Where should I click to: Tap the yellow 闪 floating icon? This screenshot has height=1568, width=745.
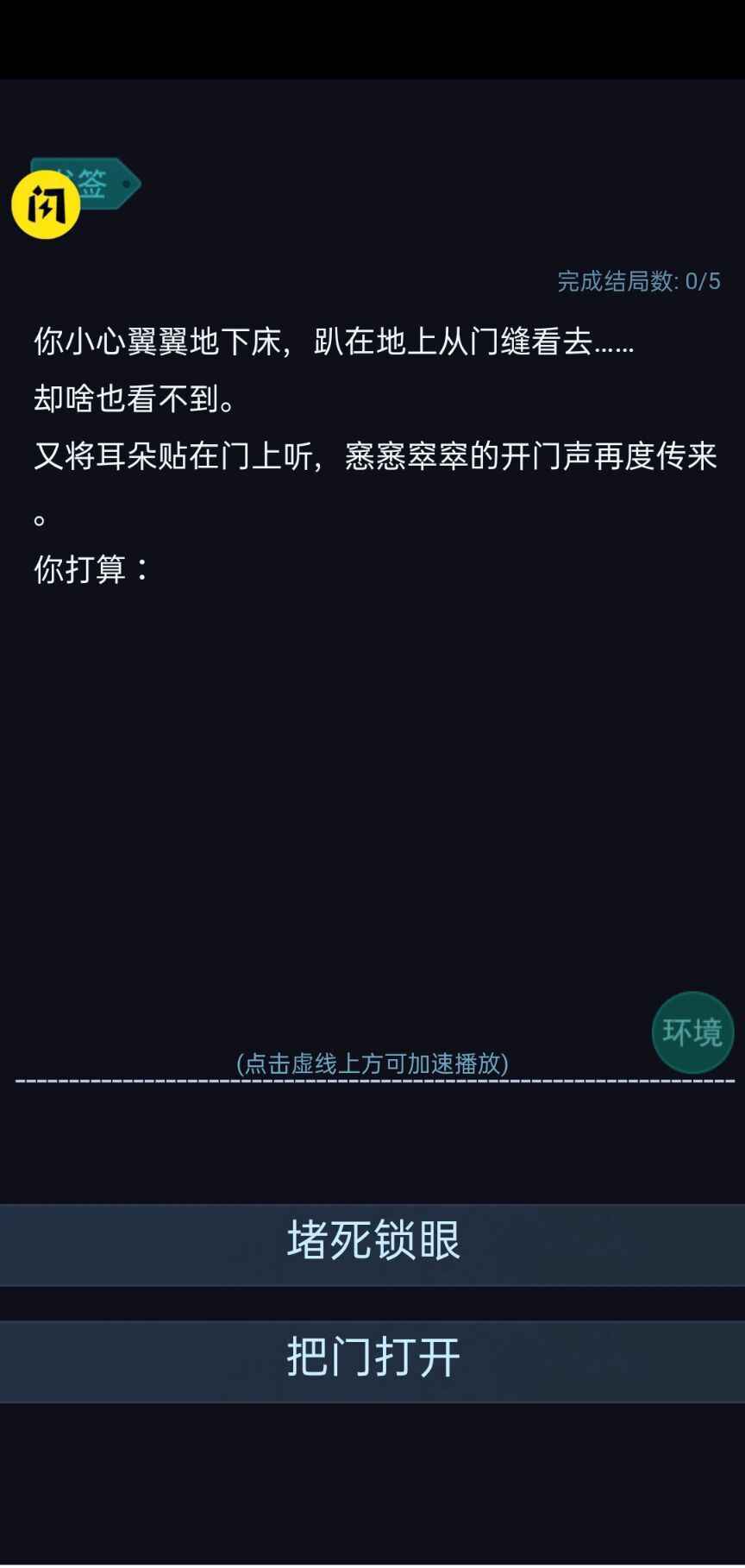[45, 207]
